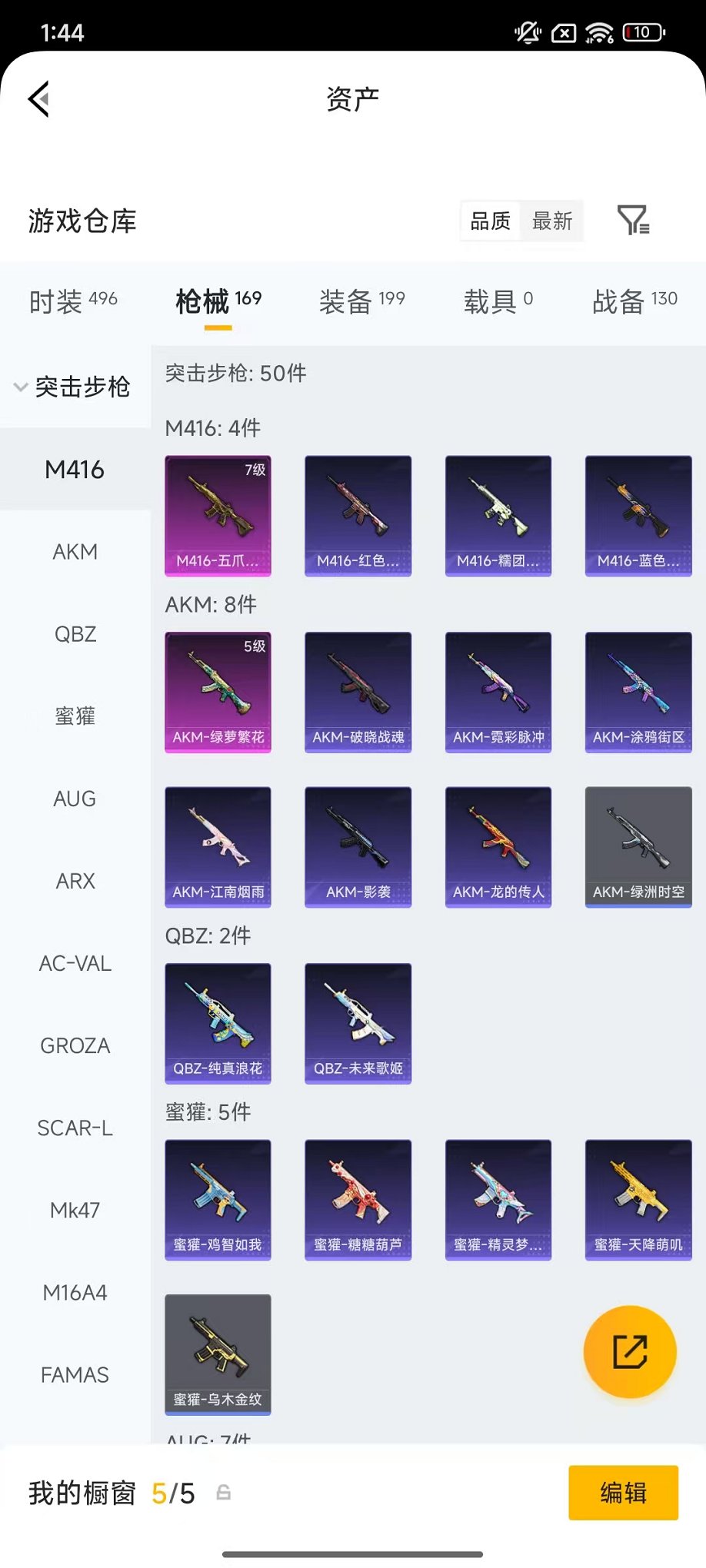Image resolution: width=706 pixels, height=1568 pixels.
Task: Select AKM in the weapon list
Action: point(75,552)
